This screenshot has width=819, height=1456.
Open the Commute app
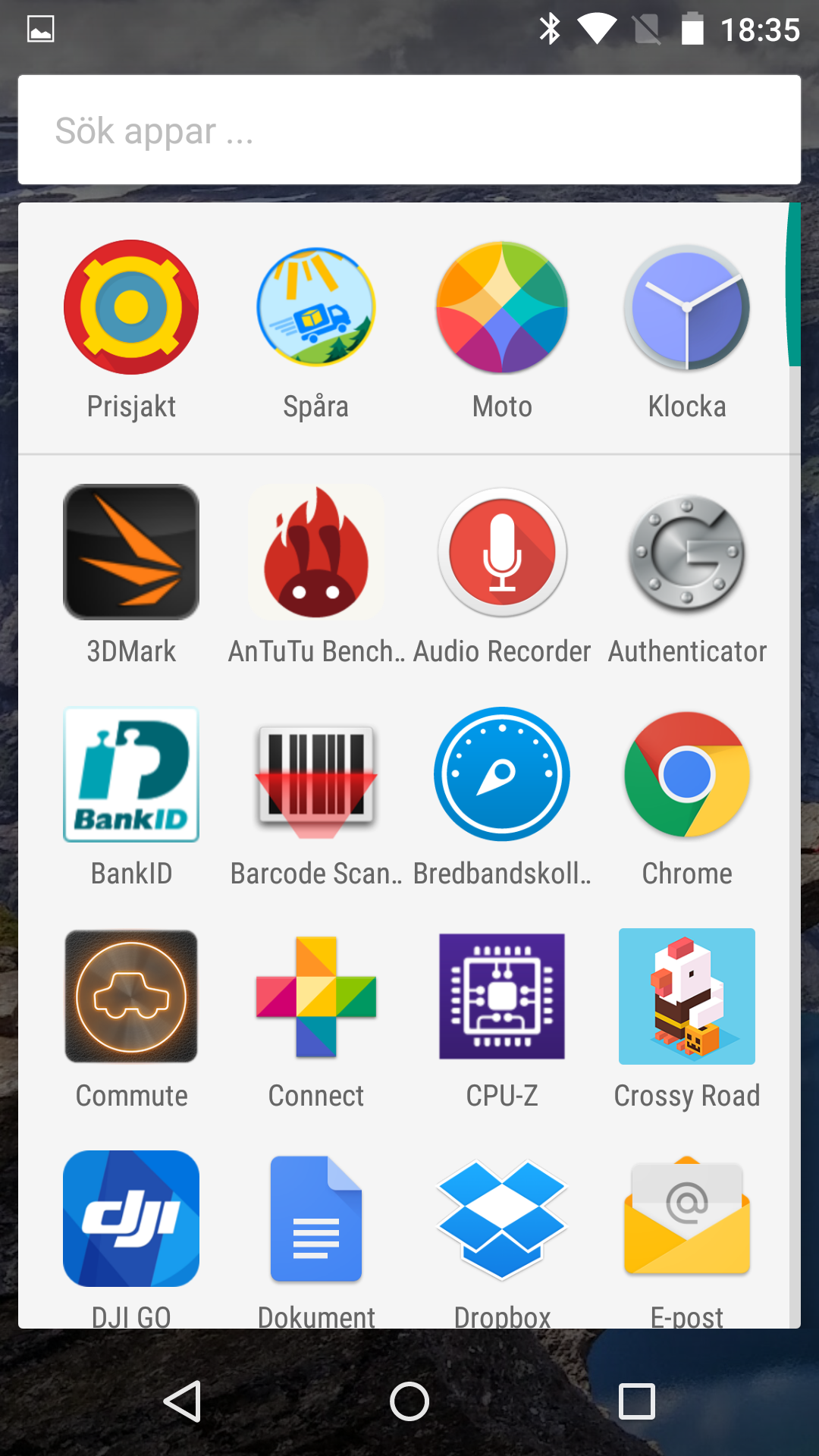tap(131, 996)
